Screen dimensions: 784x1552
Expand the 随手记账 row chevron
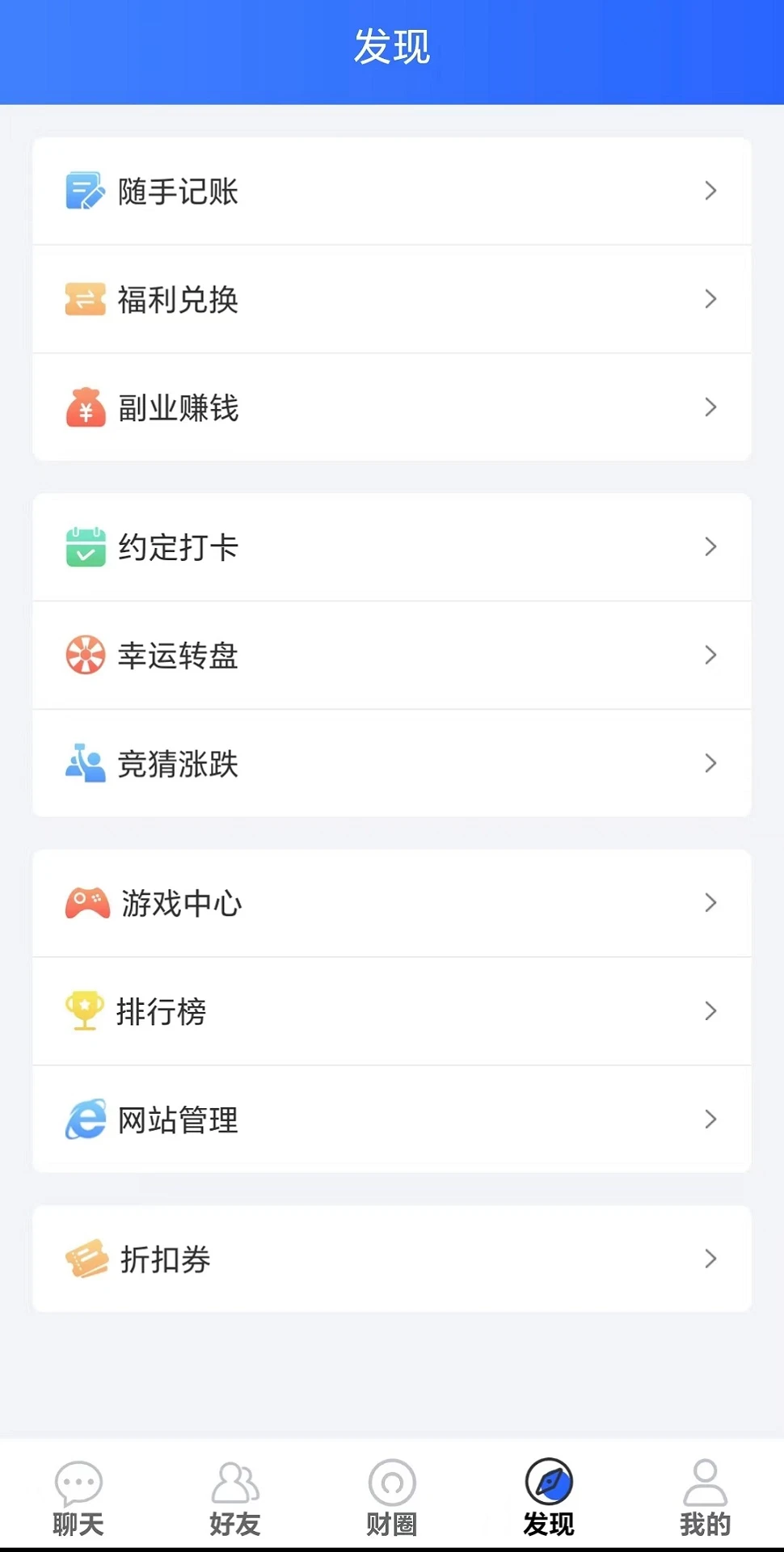[710, 191]
